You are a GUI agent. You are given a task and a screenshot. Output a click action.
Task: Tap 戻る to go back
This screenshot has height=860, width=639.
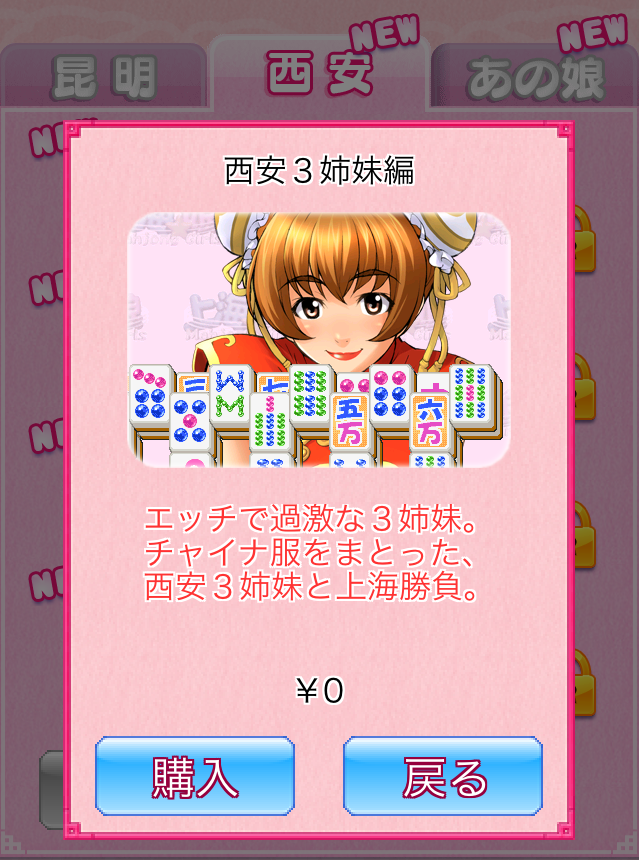pos(443,776)
